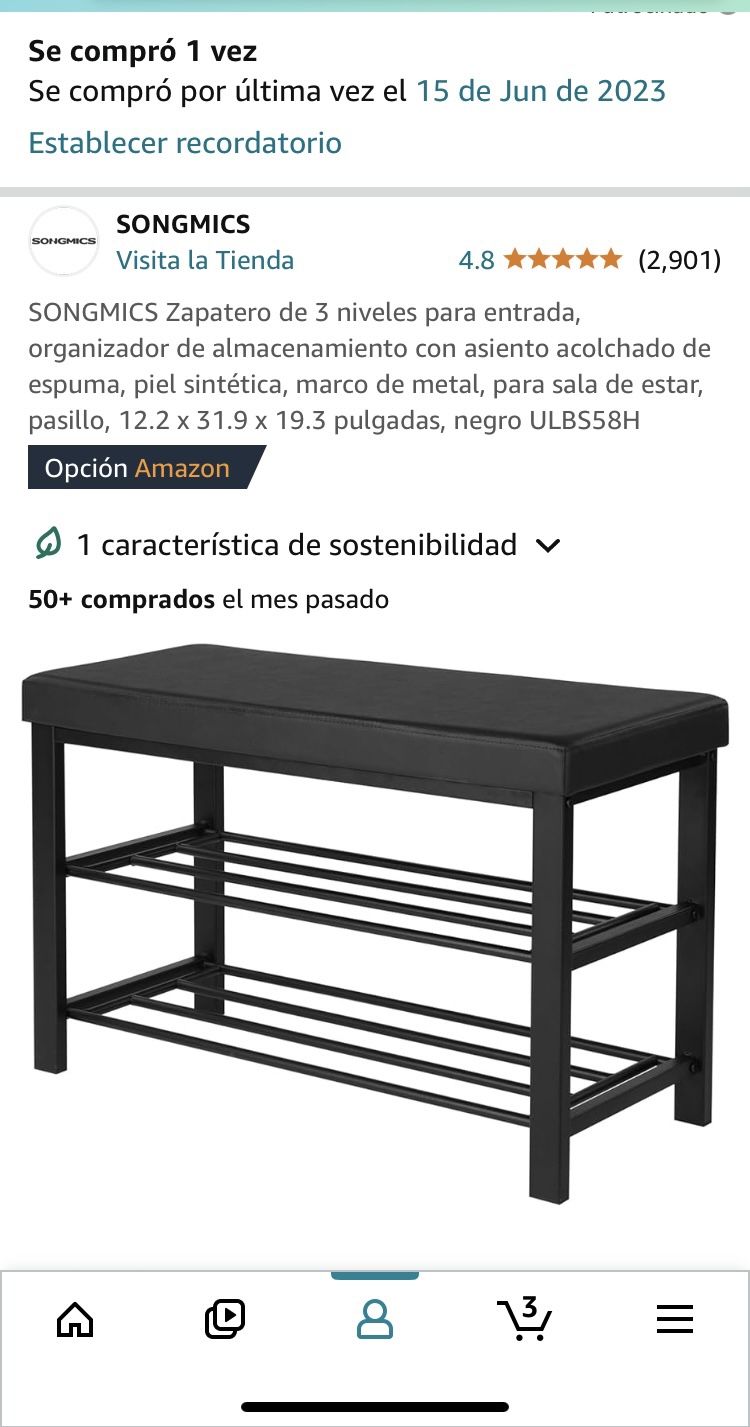Open the shopping cart showing 3 items

524,1318
